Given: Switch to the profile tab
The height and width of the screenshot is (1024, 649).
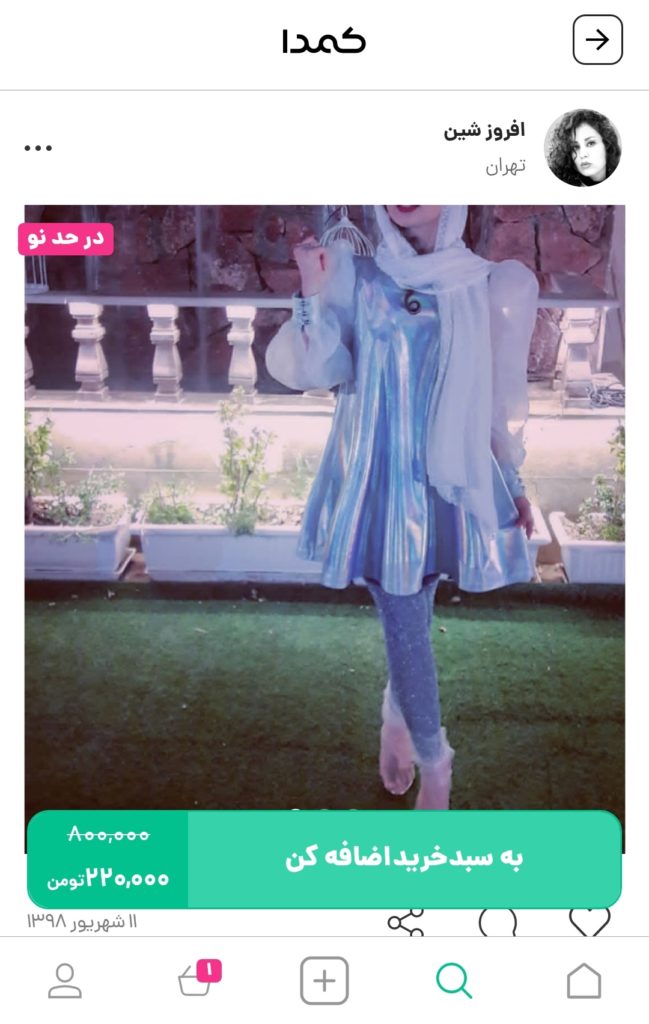Looking at the screenshot, I should point(65,981).
